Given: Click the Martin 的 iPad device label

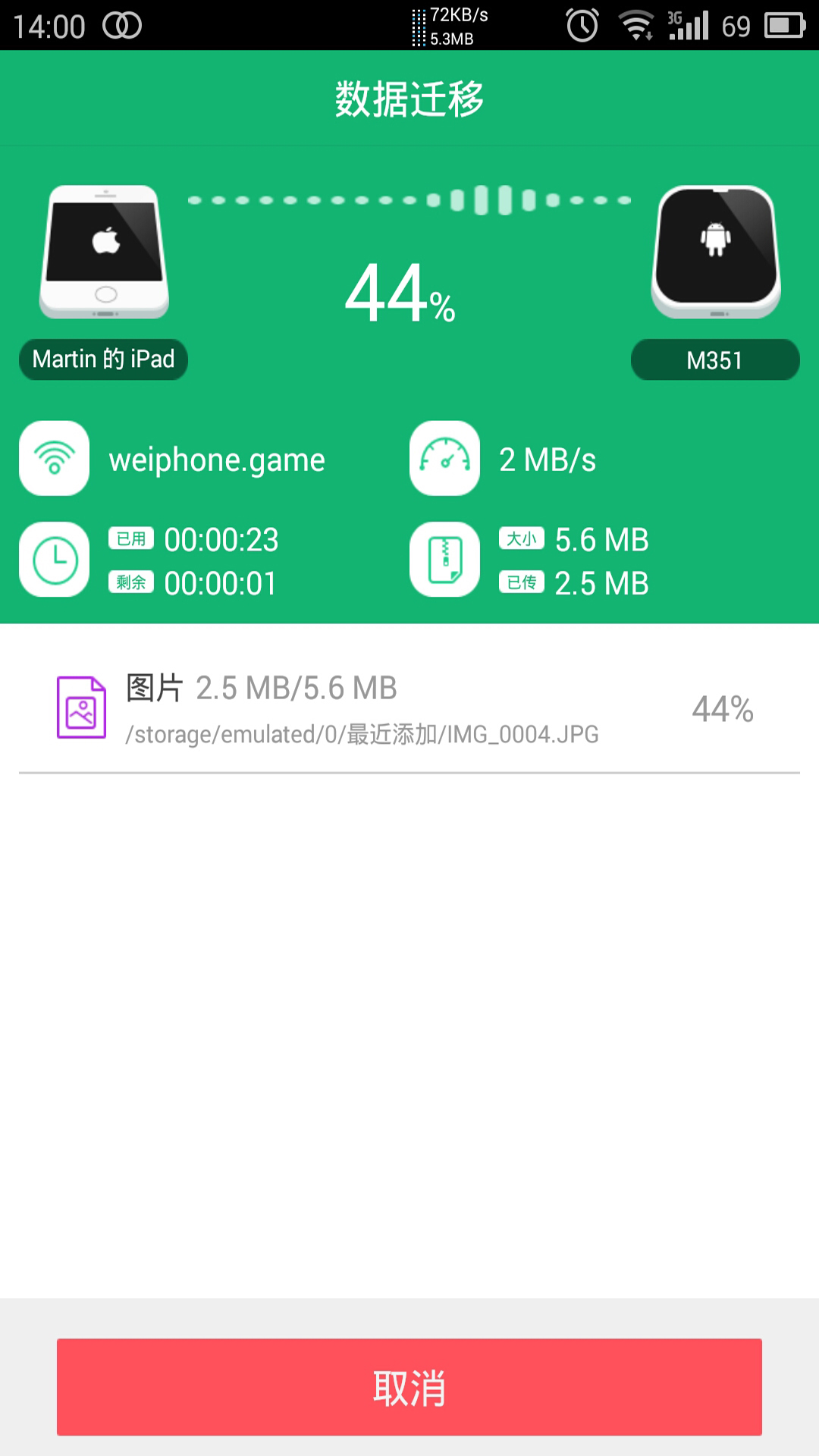Looking at the screenshot, I should point(102,359).
